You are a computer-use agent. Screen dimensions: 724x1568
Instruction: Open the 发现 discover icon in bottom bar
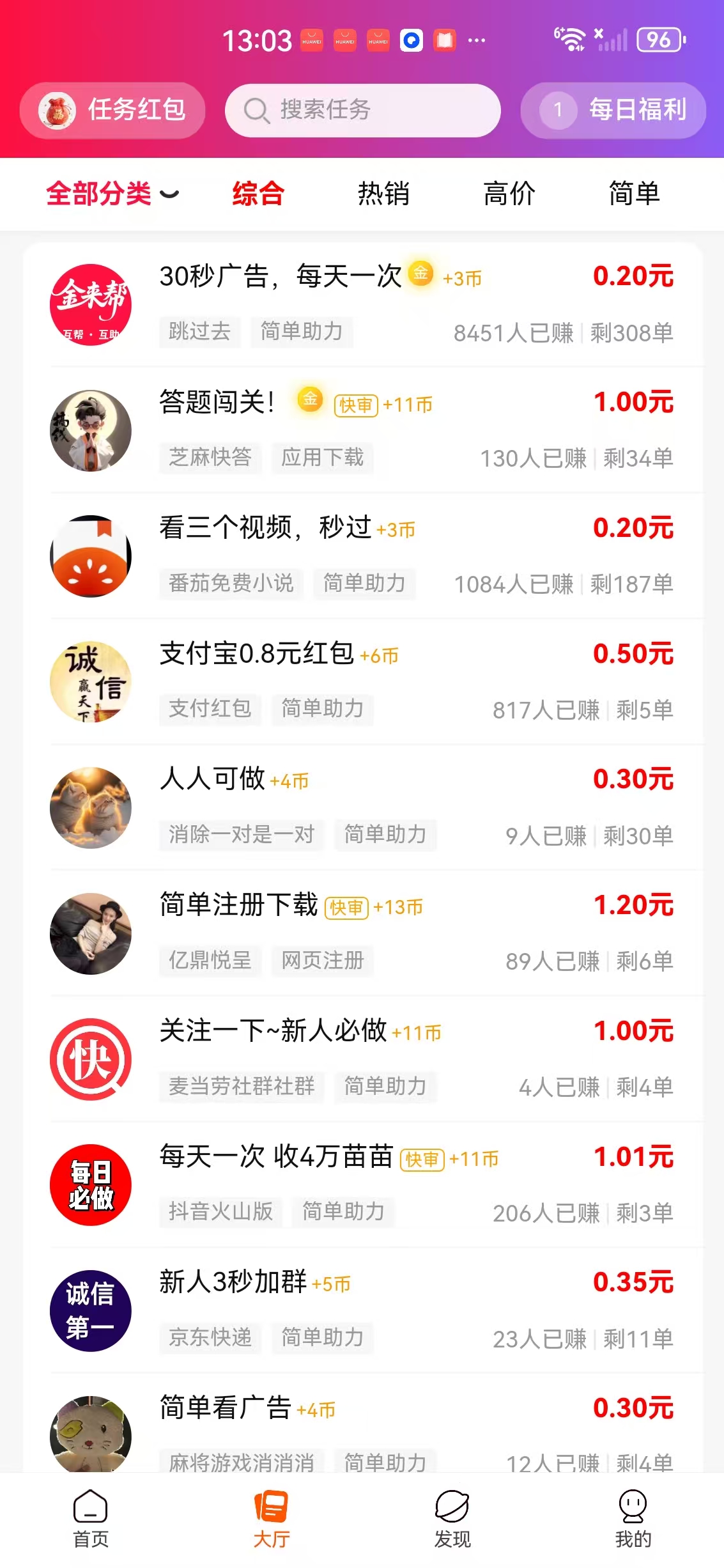pos(452,1515)
